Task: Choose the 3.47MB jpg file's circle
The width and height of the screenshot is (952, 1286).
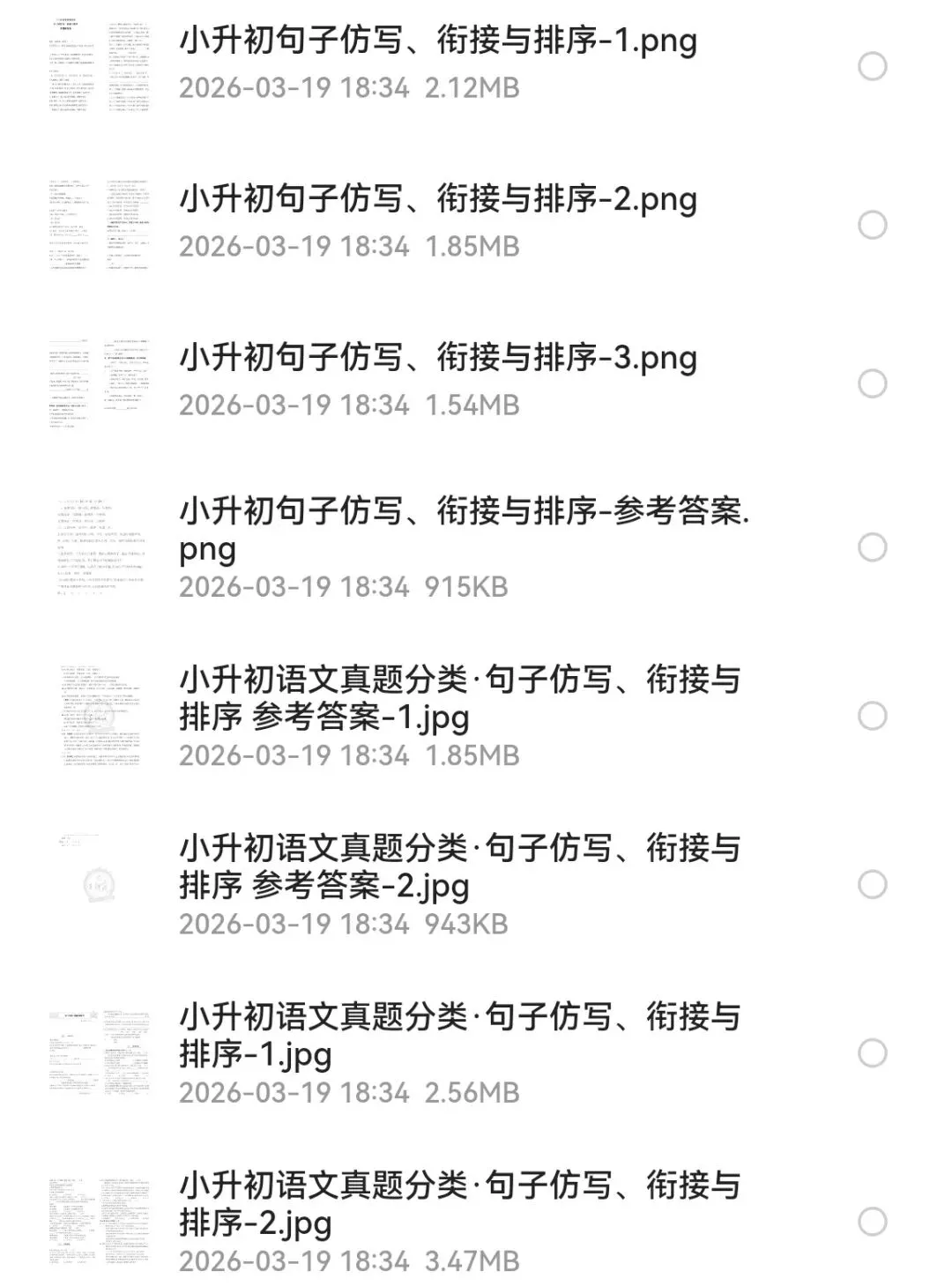Action: 872,1222
